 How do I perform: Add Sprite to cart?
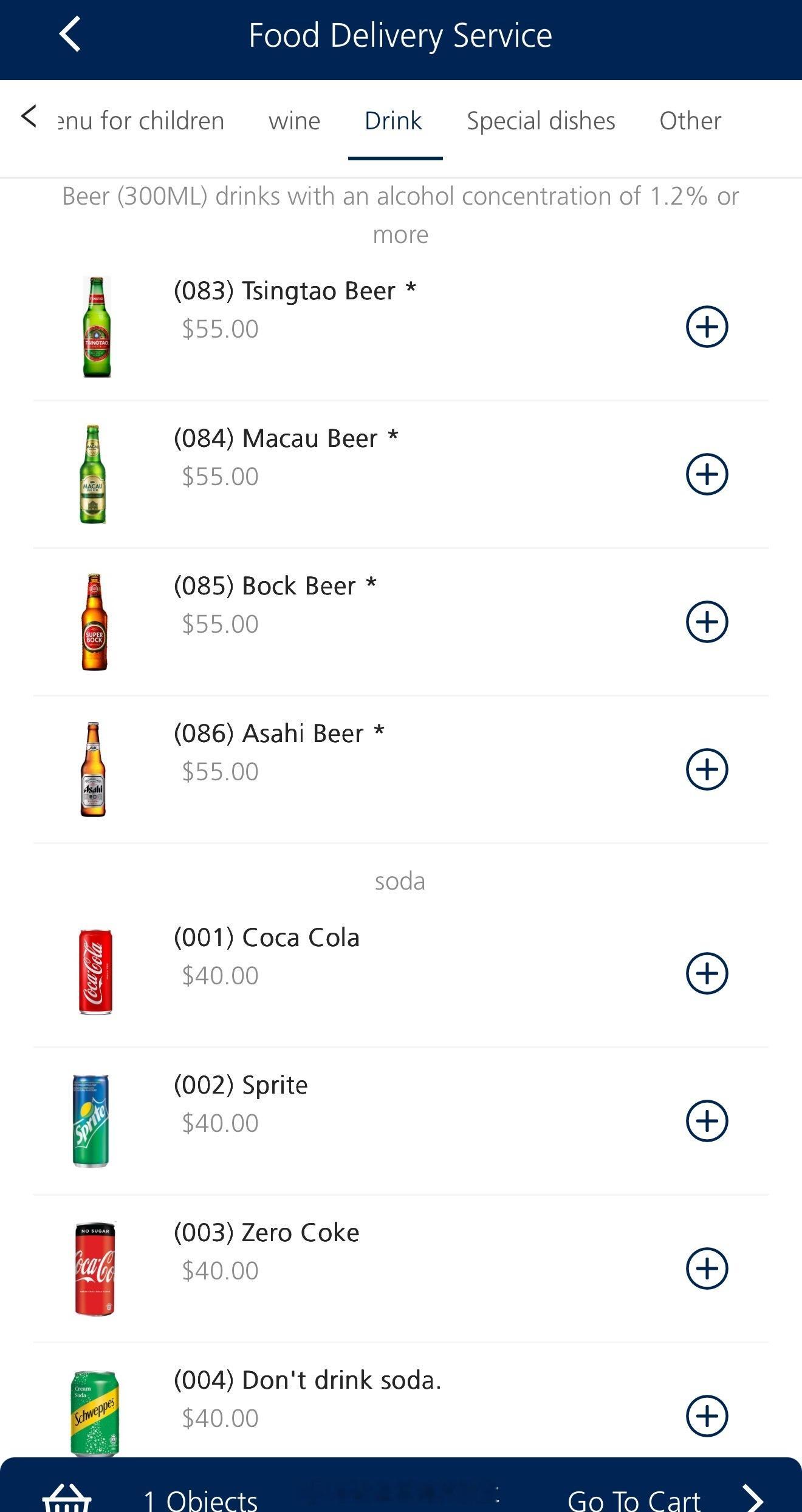click(x=707, y=1121)
